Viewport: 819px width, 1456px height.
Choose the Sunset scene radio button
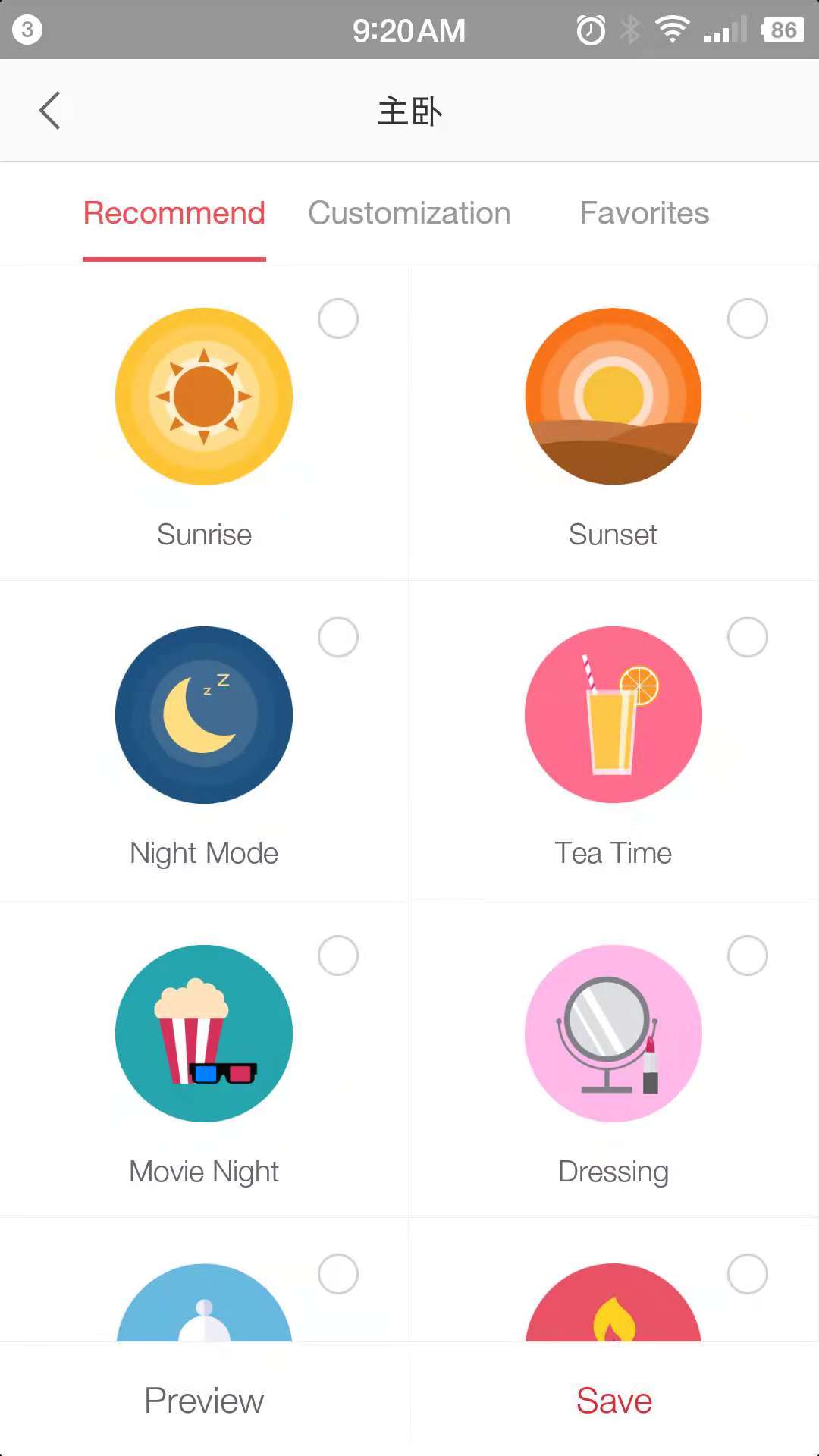[x=748, y=318]
